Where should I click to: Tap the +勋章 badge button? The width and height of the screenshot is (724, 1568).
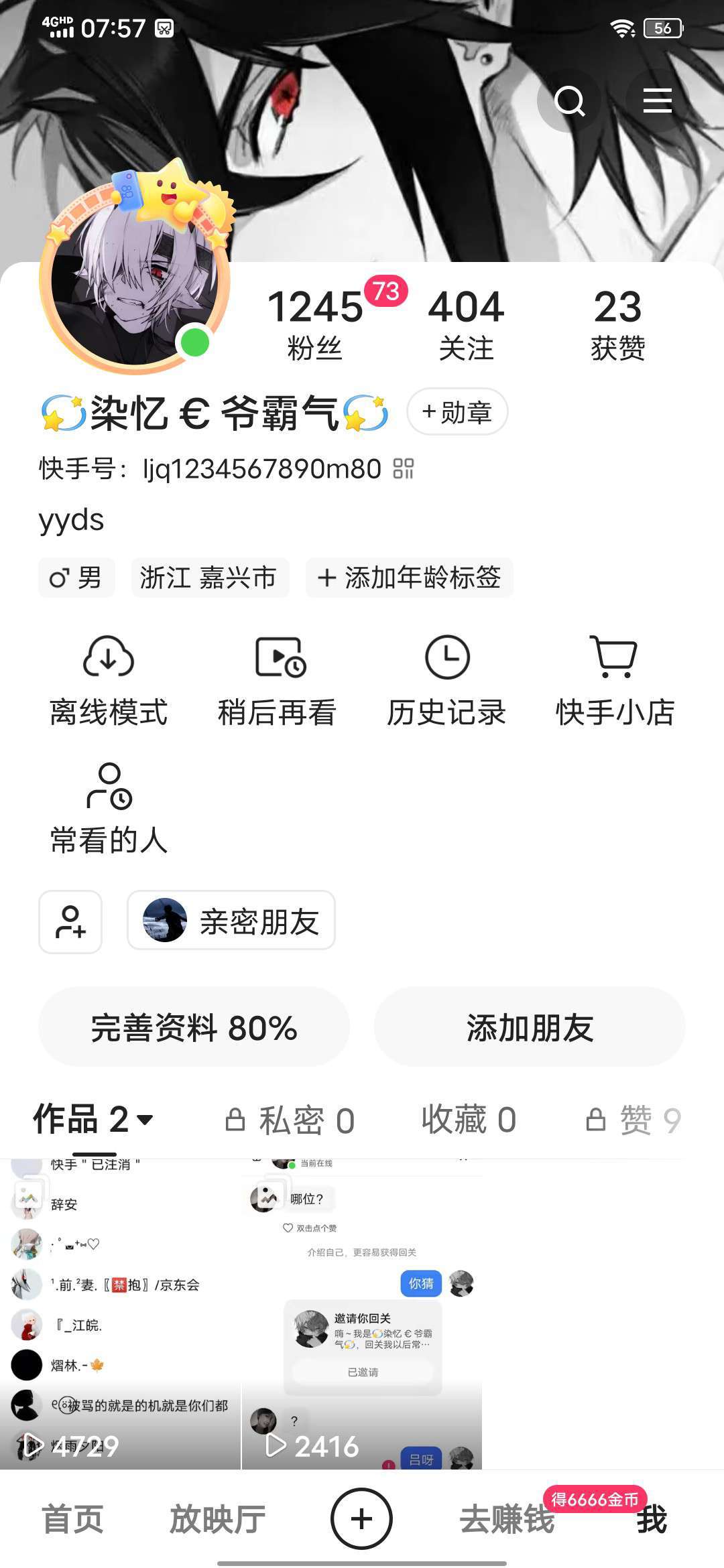pos(457,411)
